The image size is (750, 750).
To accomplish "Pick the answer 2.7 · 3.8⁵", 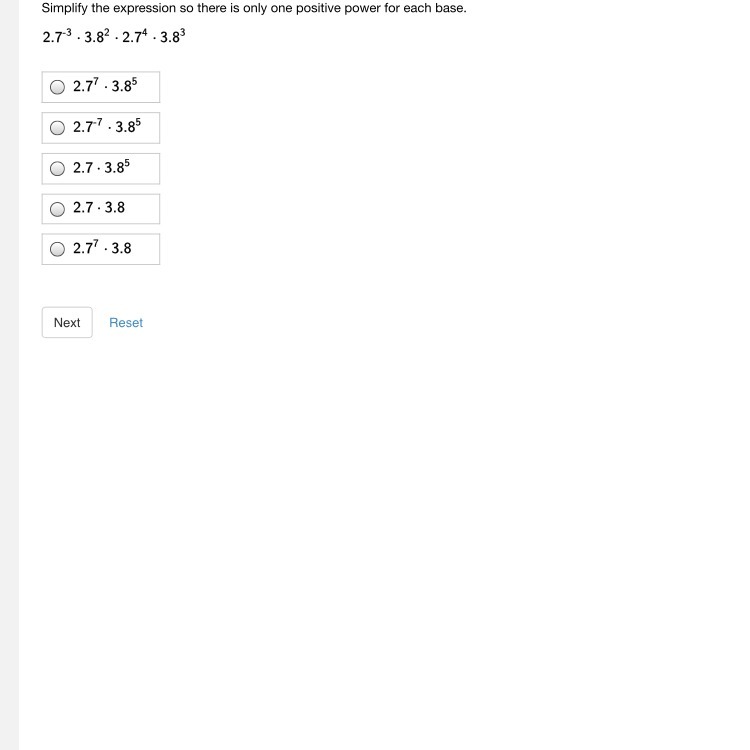I will (x=58, y=168).
